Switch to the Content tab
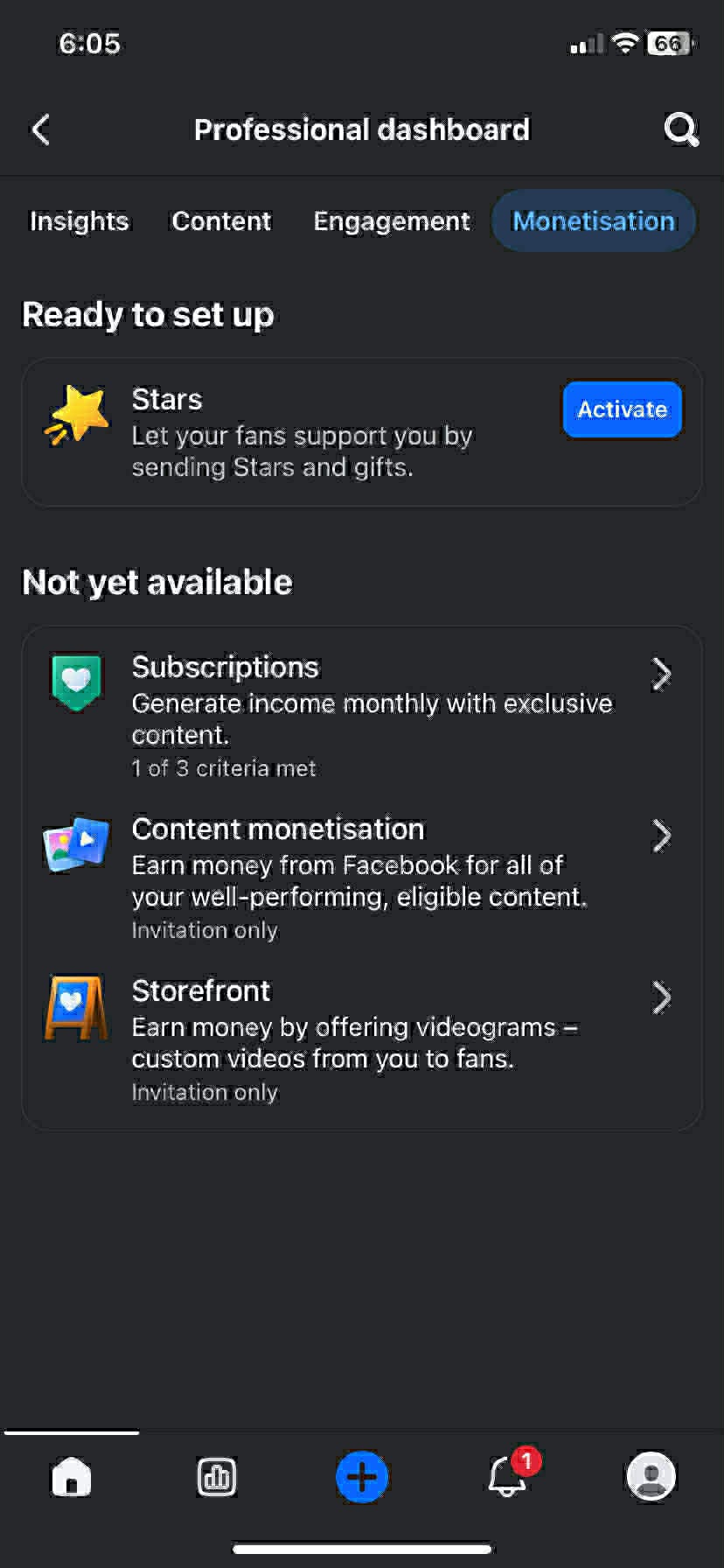 [221, 221]
